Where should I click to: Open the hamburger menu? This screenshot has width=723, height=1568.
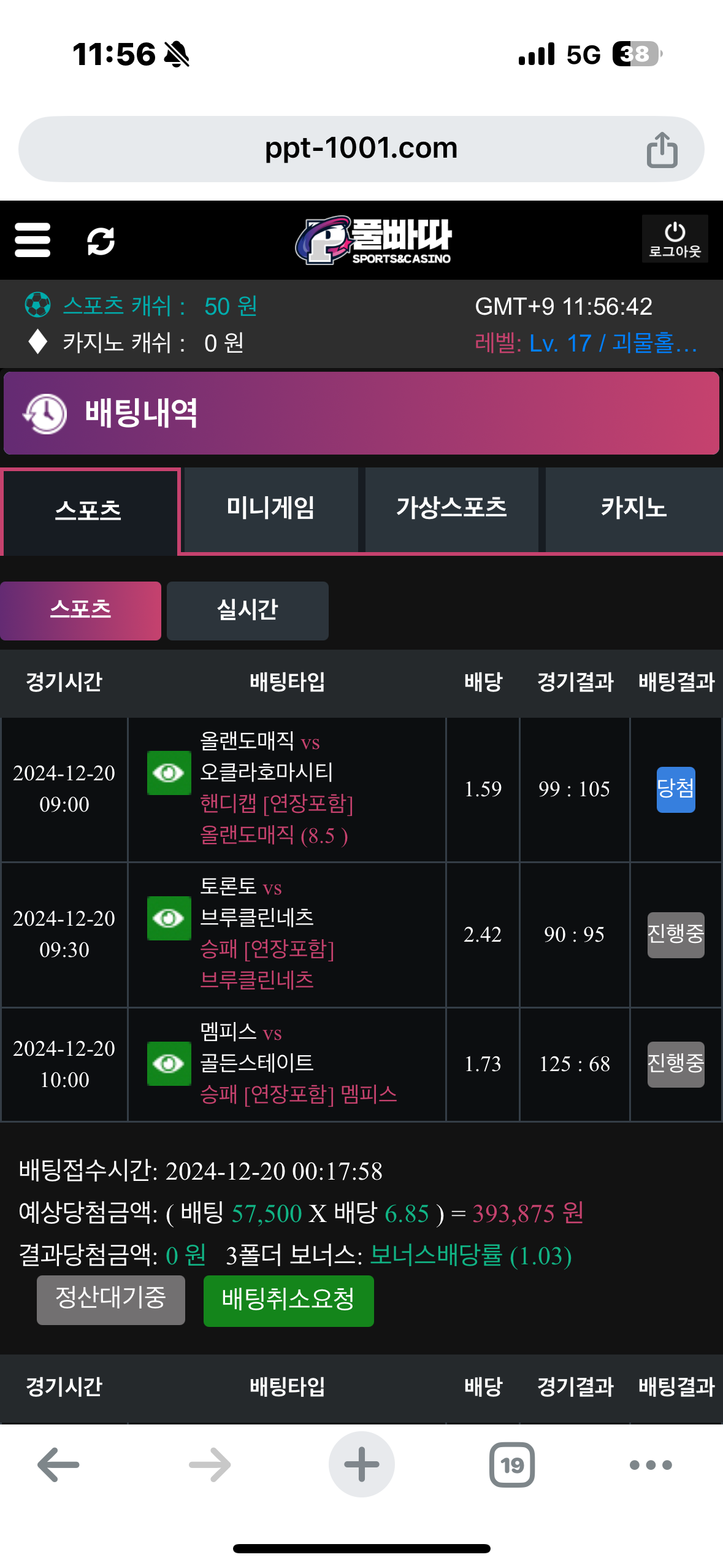pyautogui.click(x=33, y=240)
